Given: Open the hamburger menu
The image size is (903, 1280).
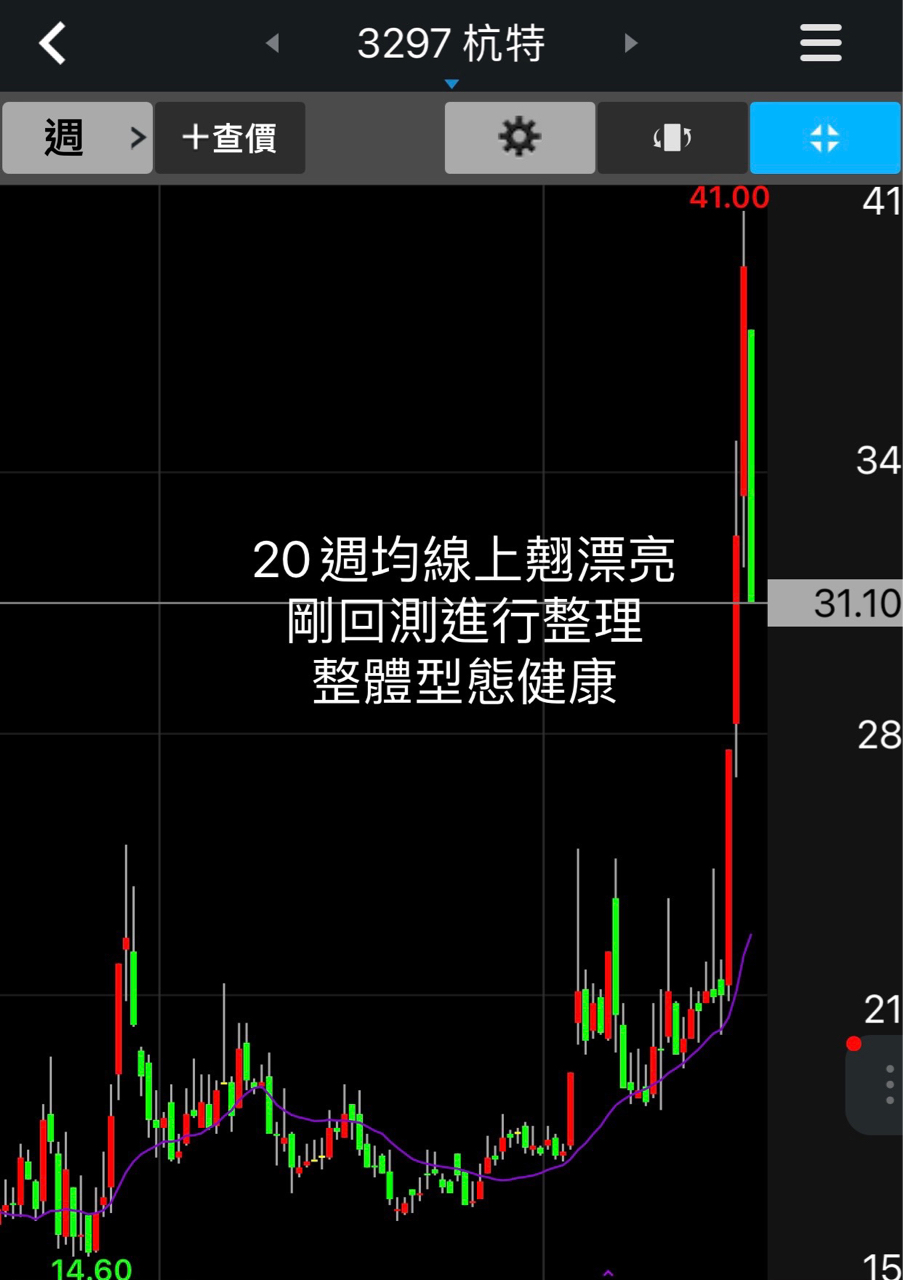Looking at the screenshot, I should click(821, 43).
